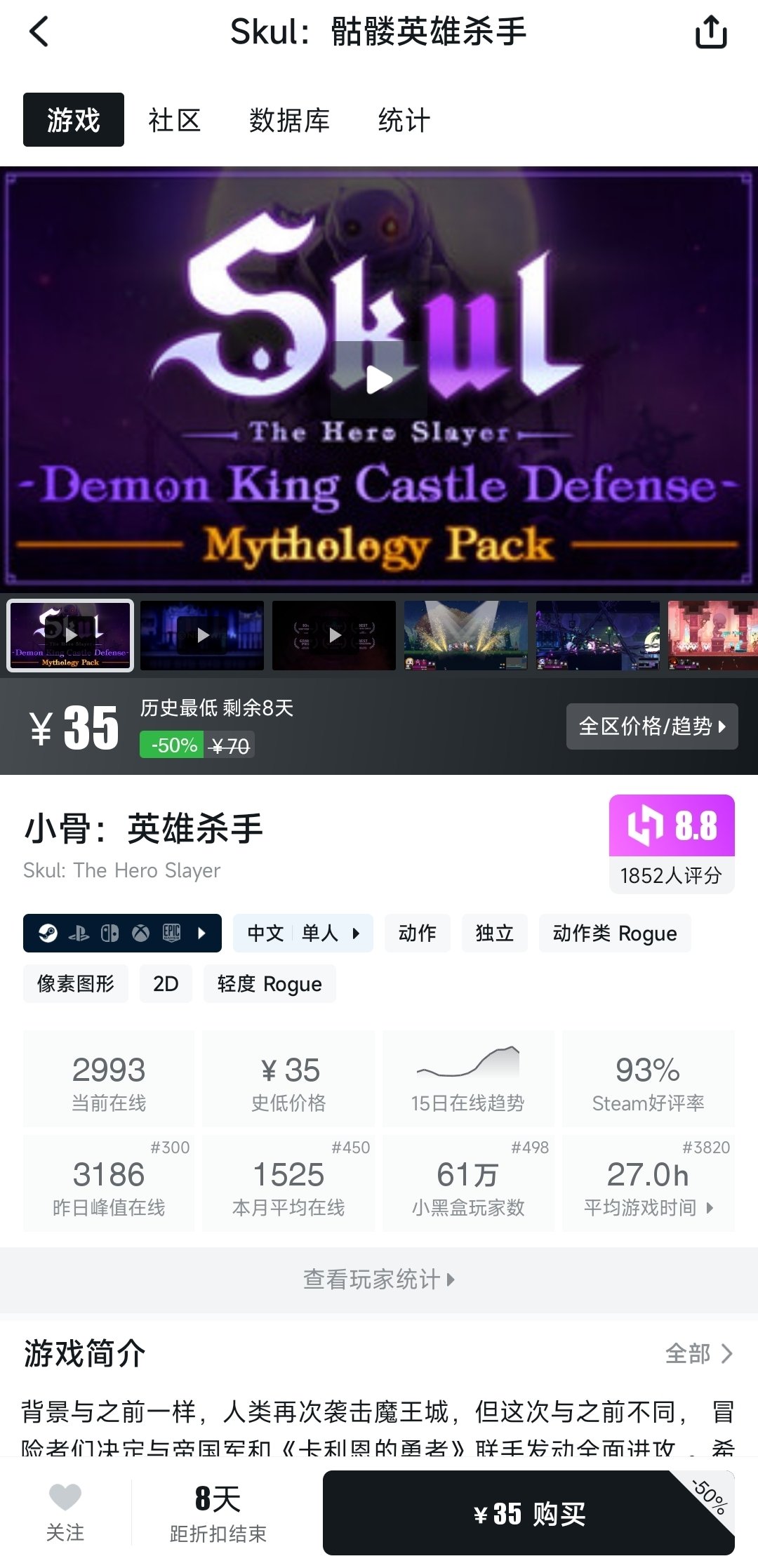The image size is (758, 1568).
Task: Switch to the 统计 tab
Action: pyautogui.click(x=404, y=120)
